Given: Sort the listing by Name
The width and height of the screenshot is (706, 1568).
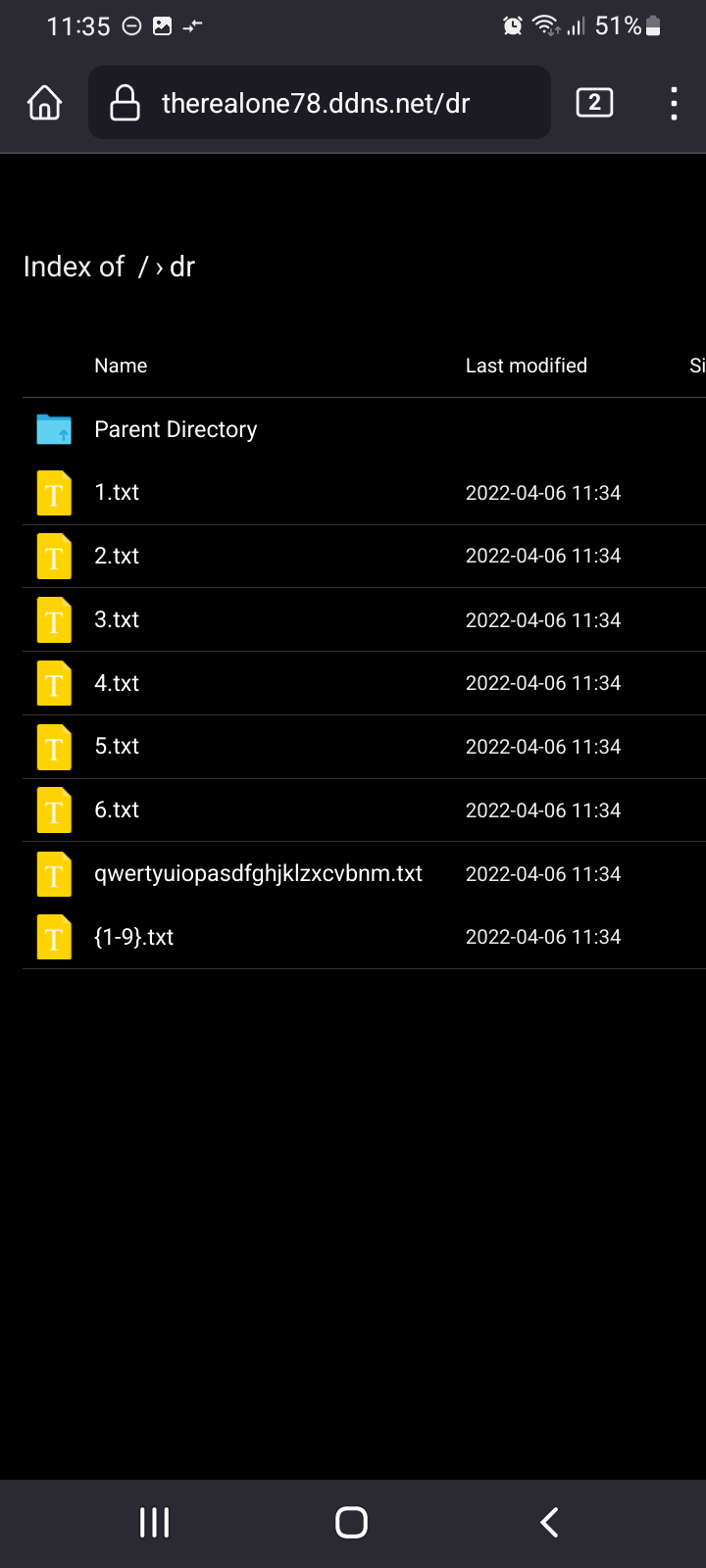Looking at the screenshot, I should click(x=121, y=366).
